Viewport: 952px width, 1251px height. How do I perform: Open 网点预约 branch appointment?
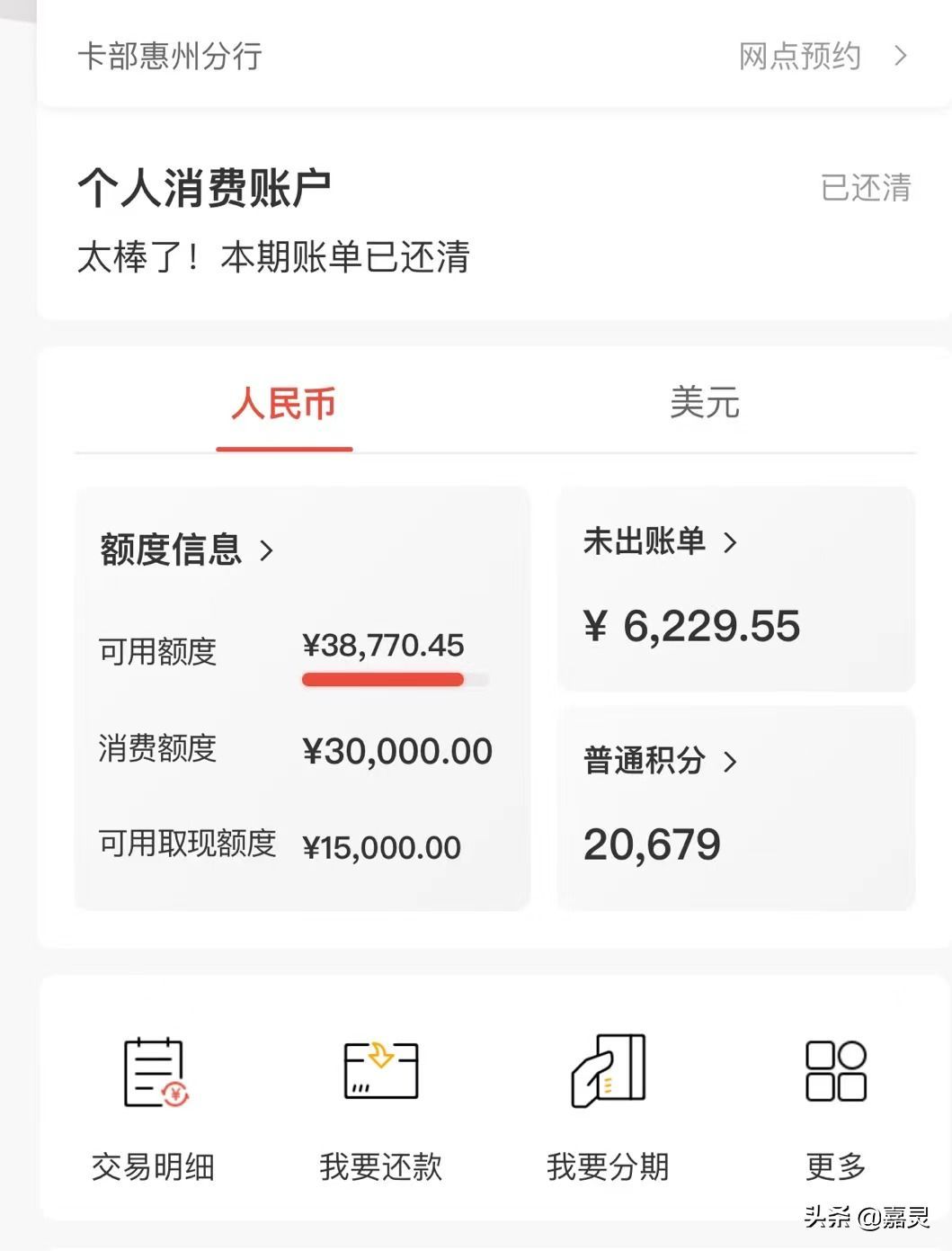(821, 57)
